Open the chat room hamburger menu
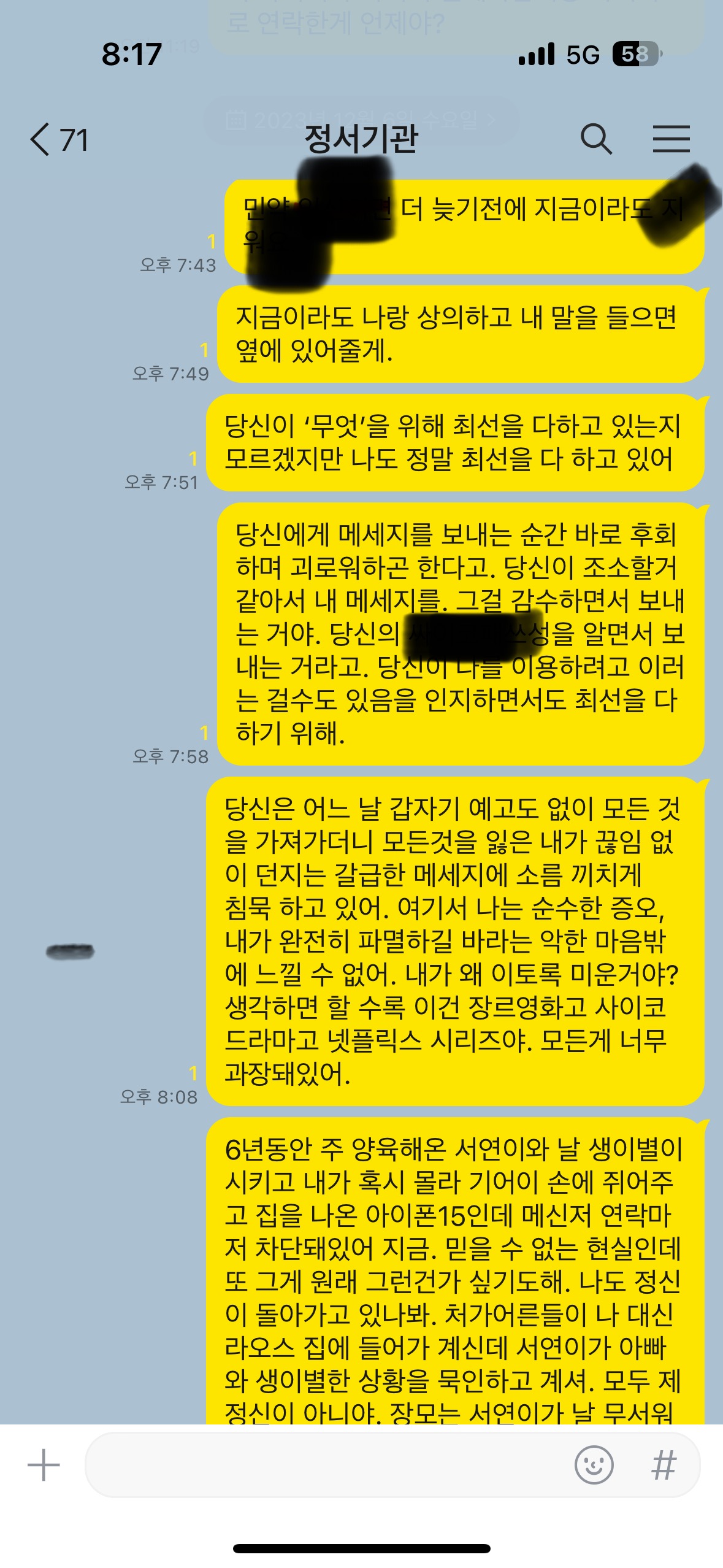The image size is (723, 1568). click(671, 139)
